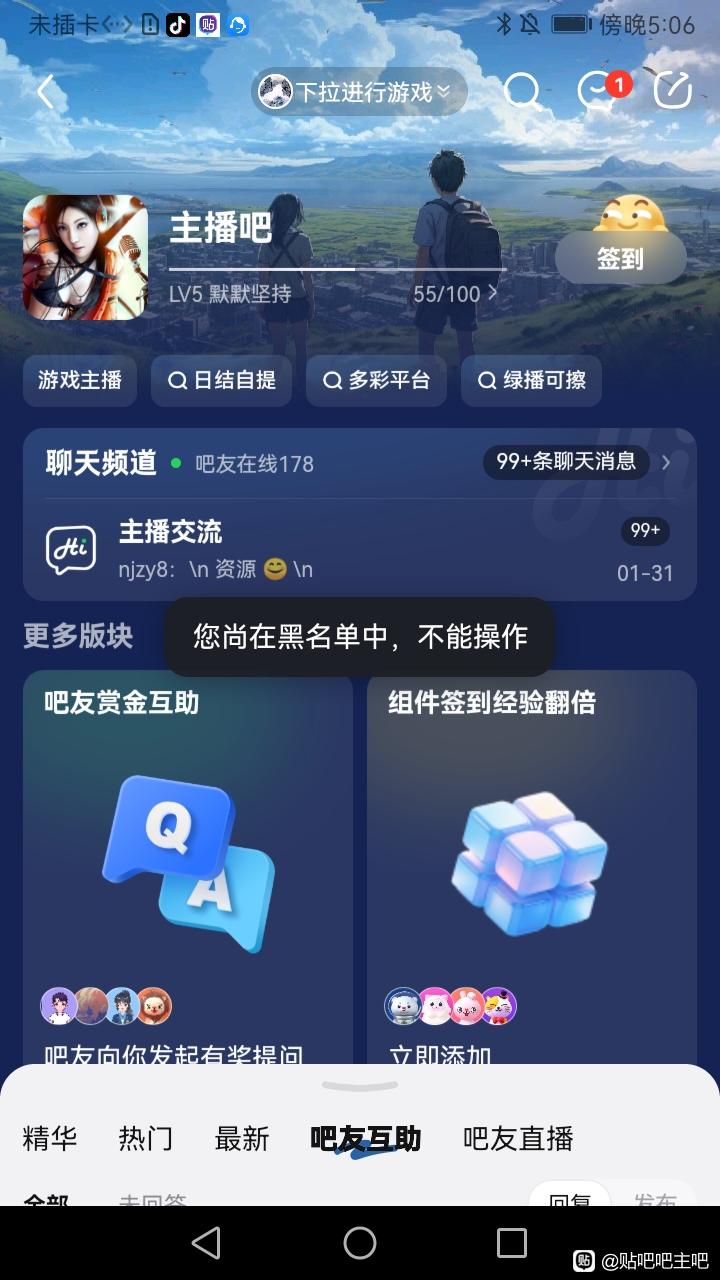Open the 55/100 level progress details
This screenshot has height=1280, width=720.
tap(455, 294)
